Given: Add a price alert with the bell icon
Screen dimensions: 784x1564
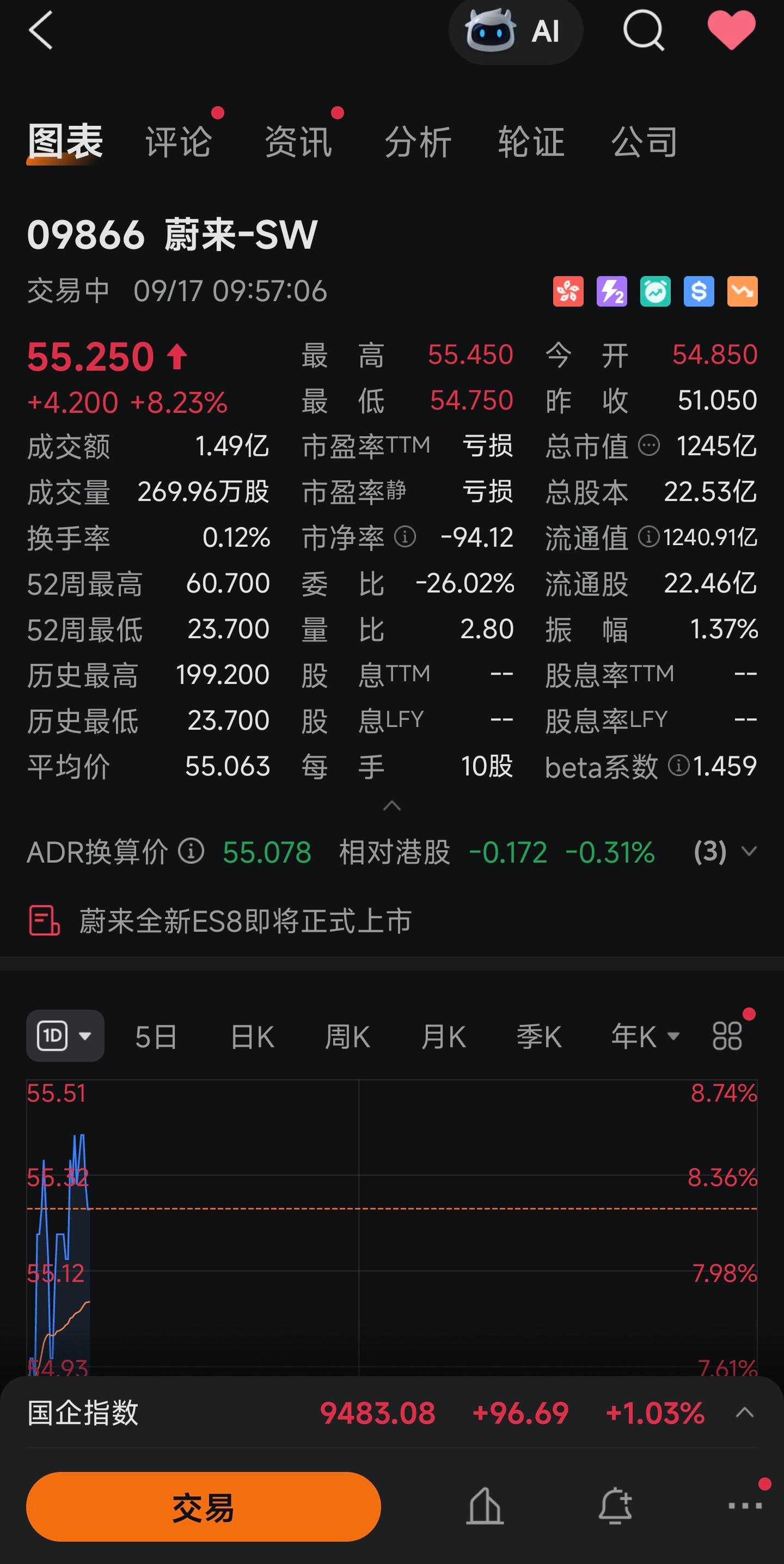Looking at the screenshot, I should tap(616, 1506).
